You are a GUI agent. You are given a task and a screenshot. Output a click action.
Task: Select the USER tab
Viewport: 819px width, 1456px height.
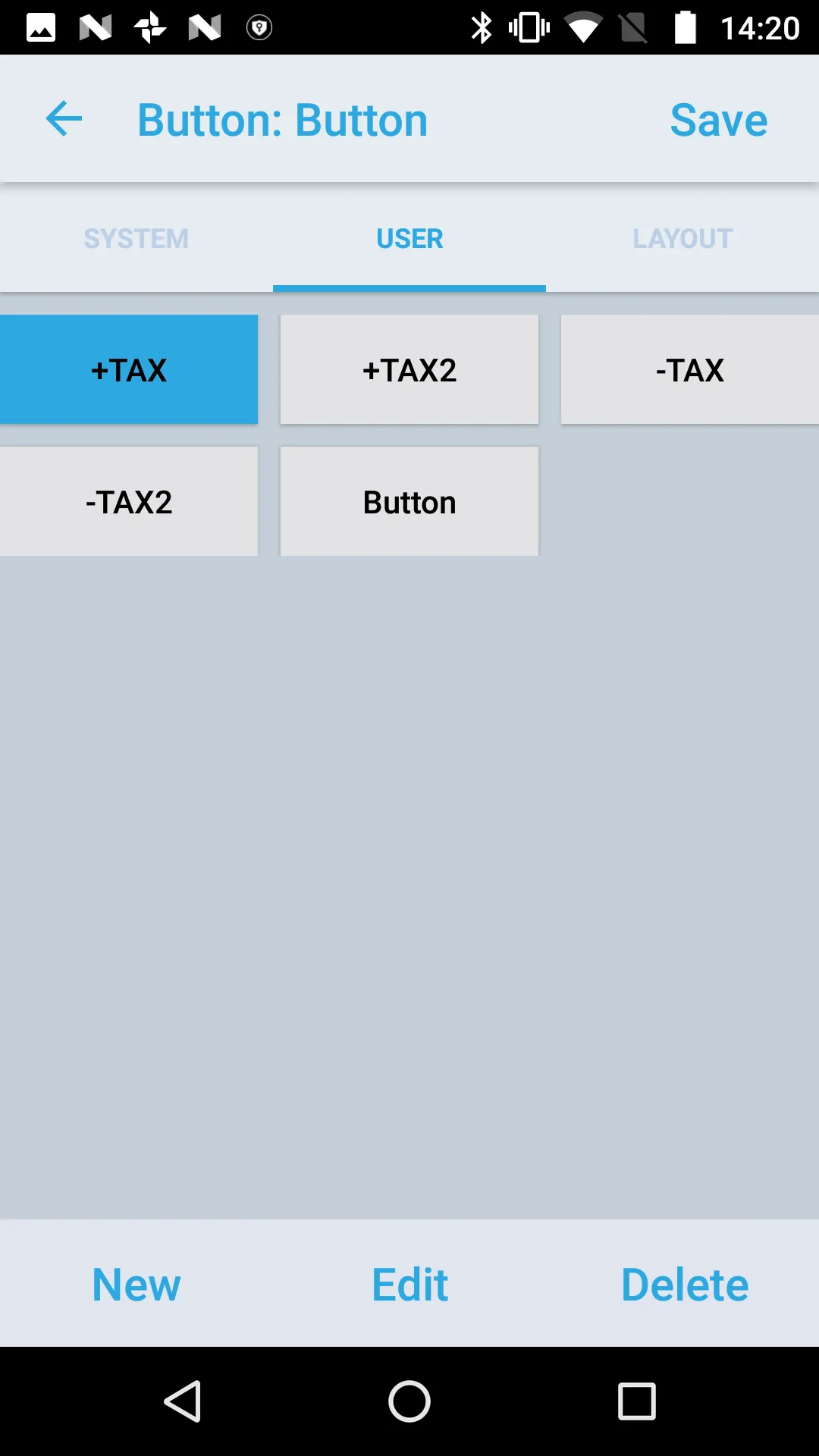click(409, 238)
